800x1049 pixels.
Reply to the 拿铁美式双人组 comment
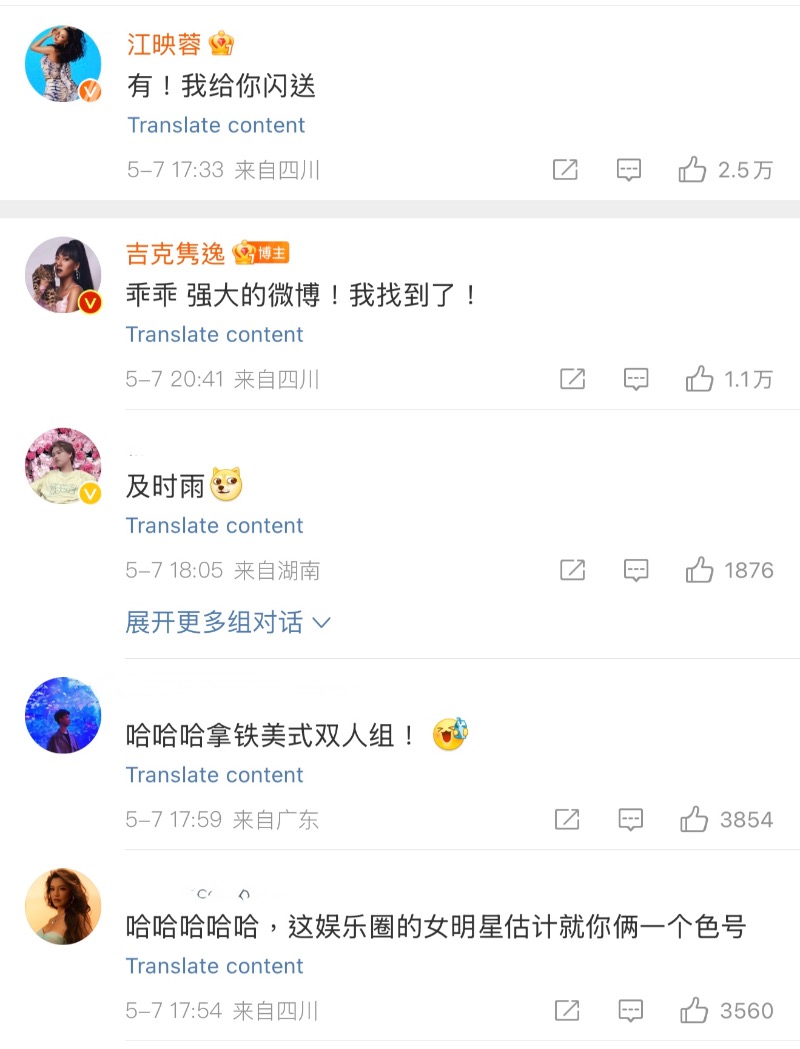point(630,820)
